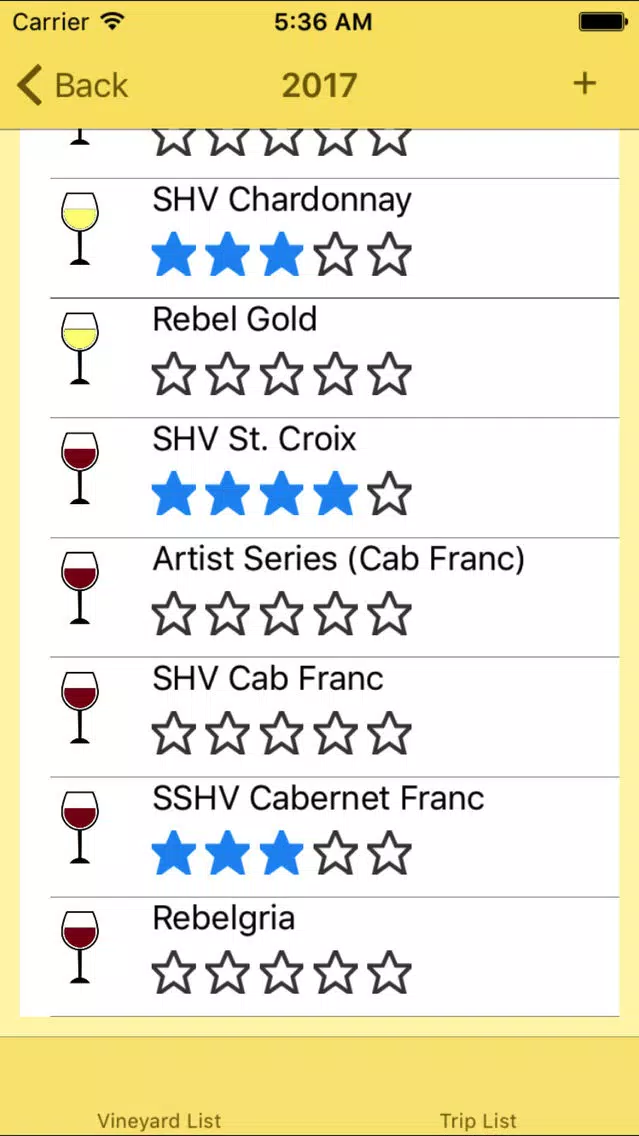Open the SSHV Cabernet Franc entry

[334, 837]
